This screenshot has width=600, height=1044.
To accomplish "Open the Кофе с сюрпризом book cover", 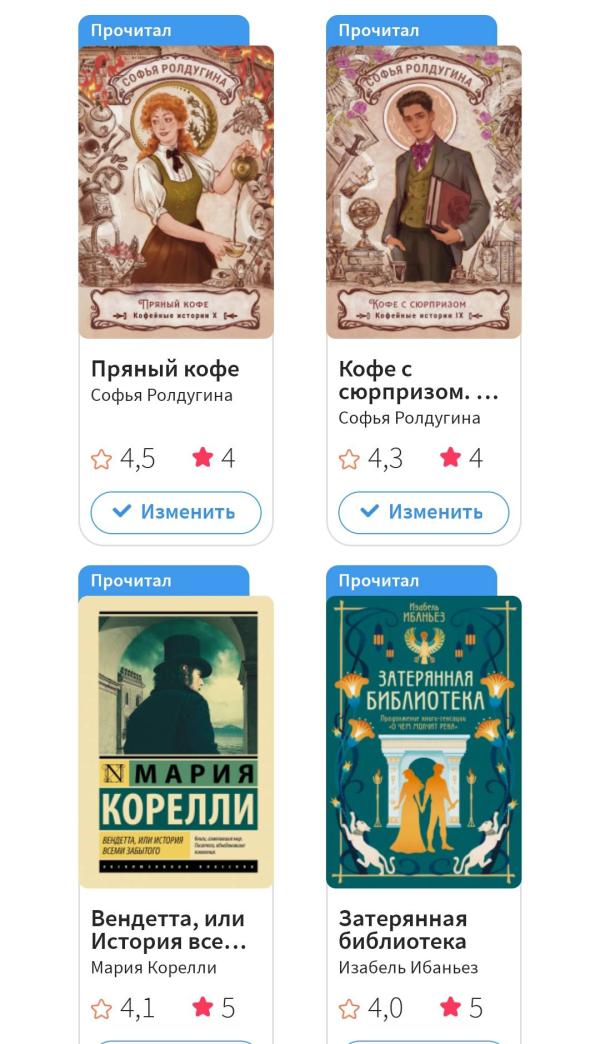I will pos(424,192).
